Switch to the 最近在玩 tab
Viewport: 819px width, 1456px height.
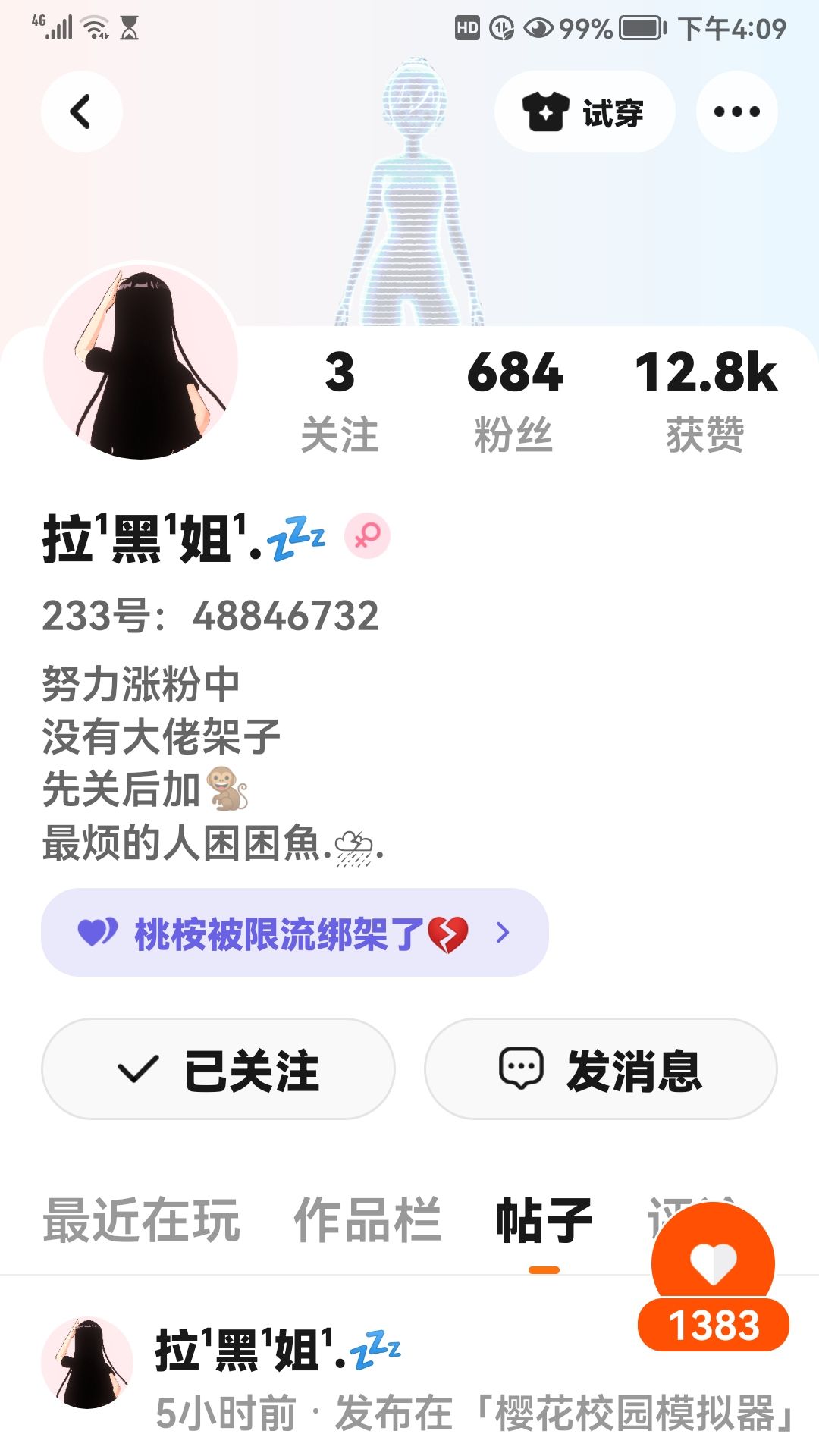142,1220
